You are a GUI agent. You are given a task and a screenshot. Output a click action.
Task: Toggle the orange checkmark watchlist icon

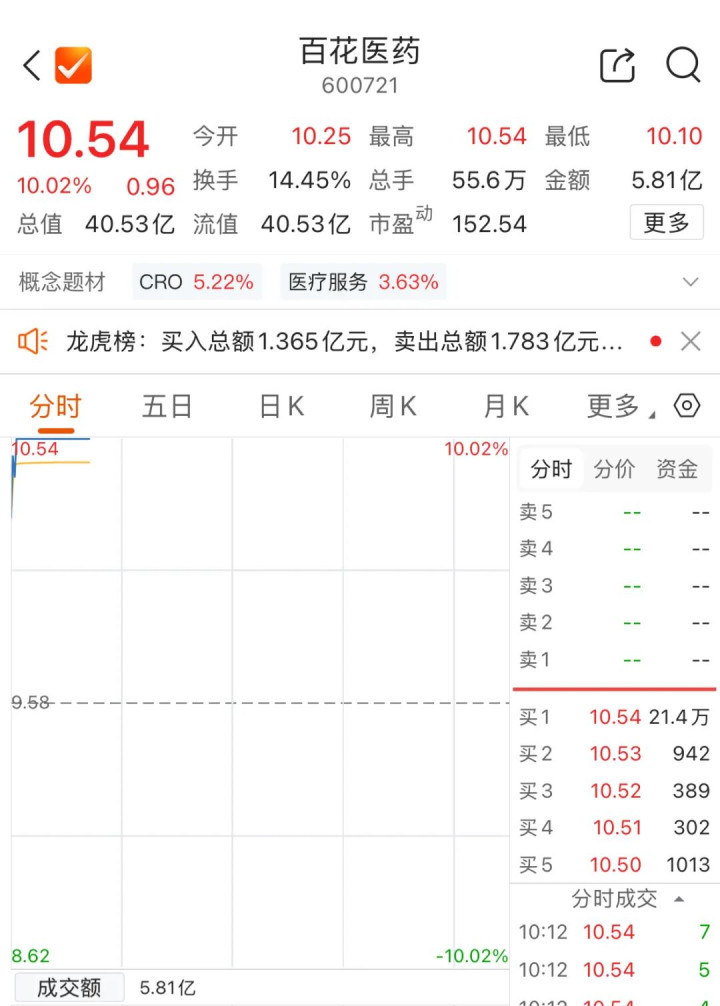pos(73,65)
